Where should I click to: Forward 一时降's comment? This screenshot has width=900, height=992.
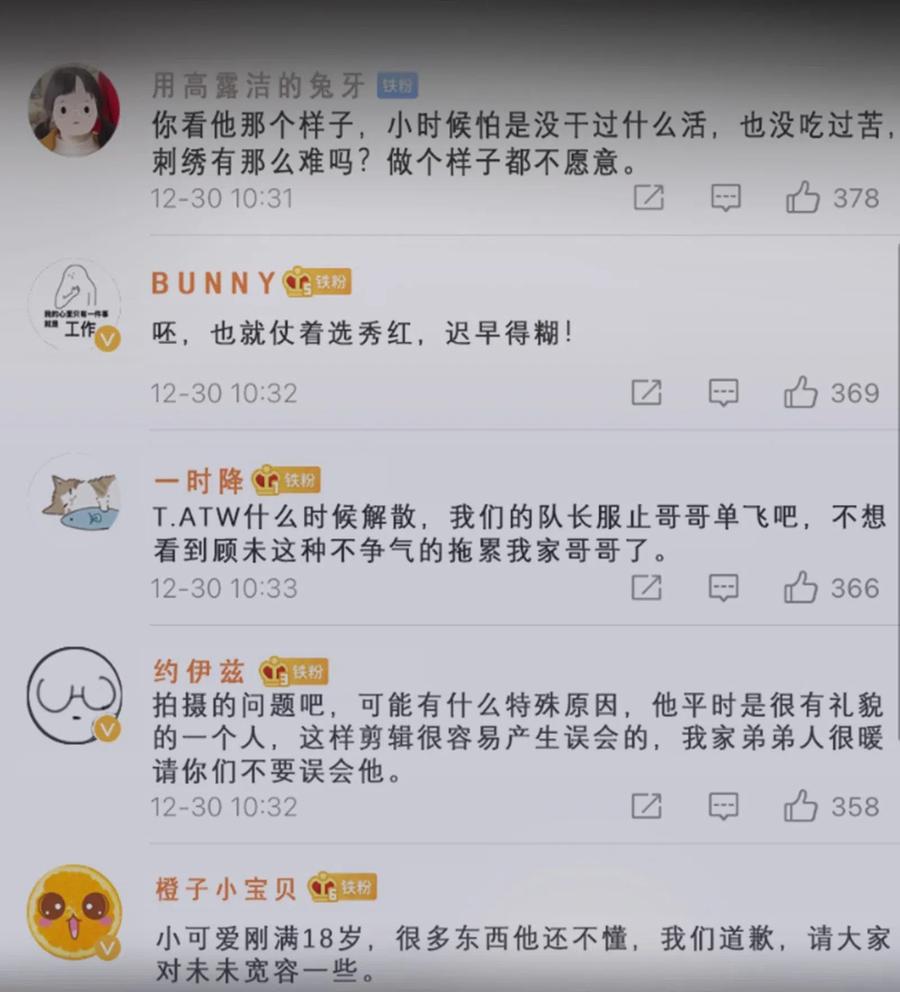click(646, 587)
